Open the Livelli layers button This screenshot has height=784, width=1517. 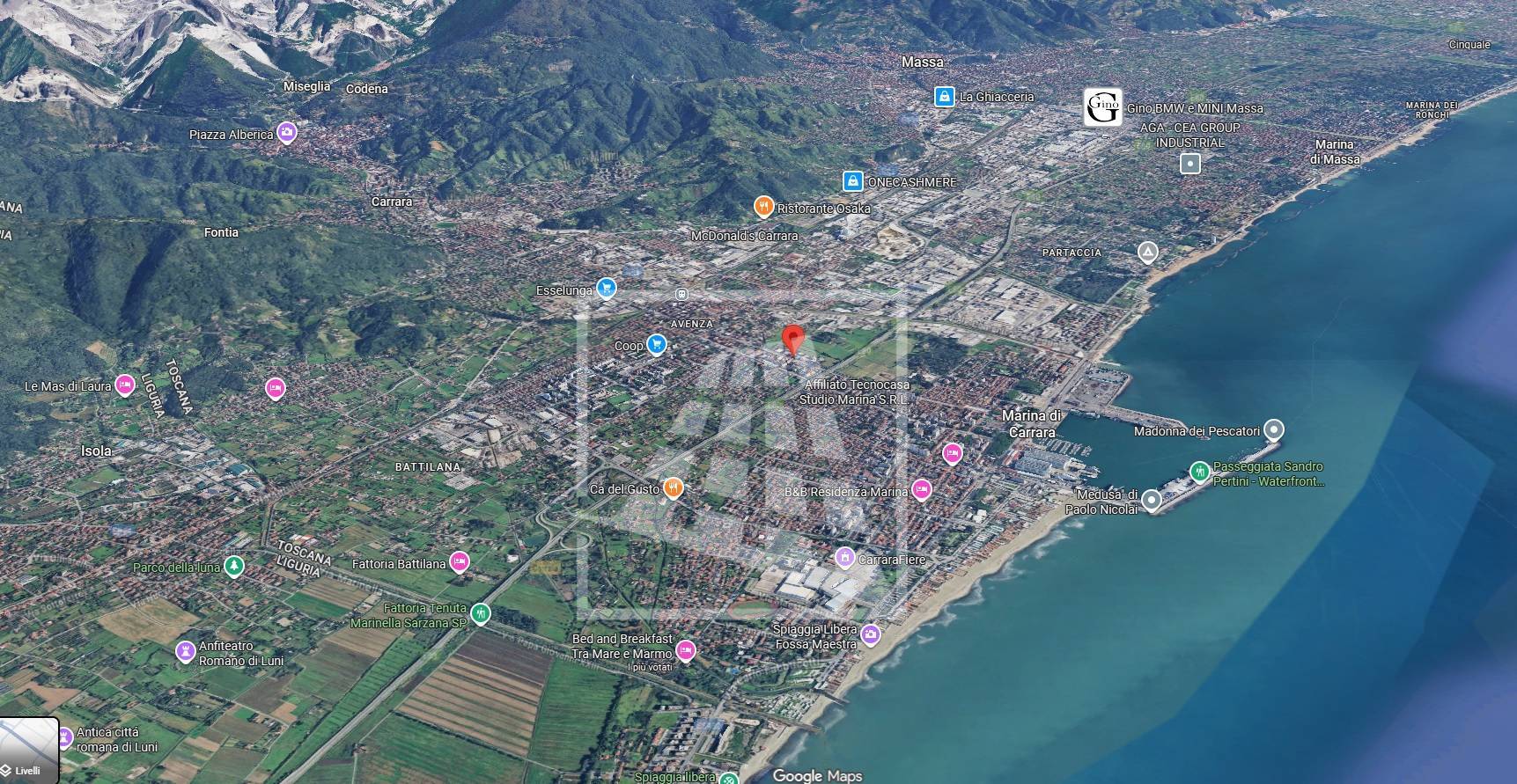click(x=29, y=750)
